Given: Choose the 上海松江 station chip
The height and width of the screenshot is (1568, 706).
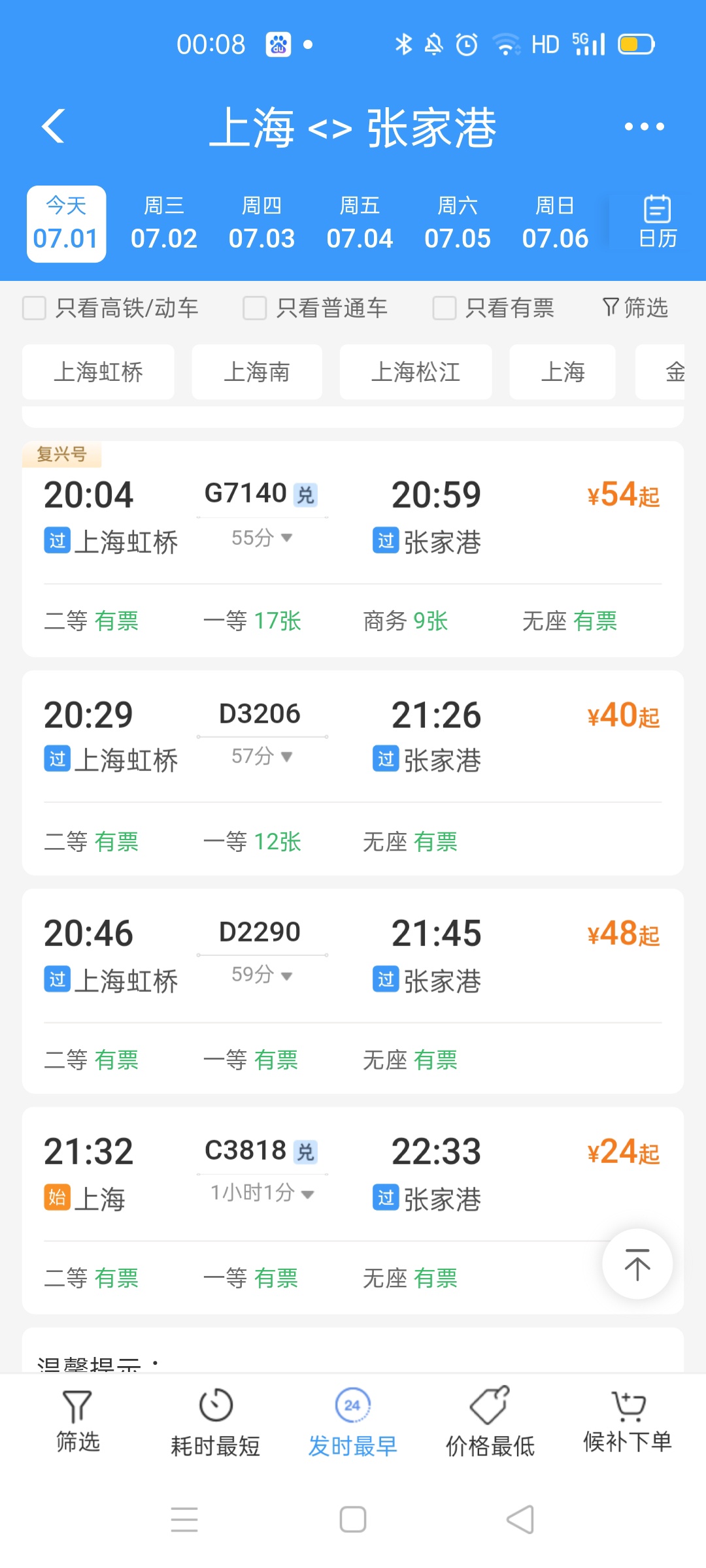Looking at the screenshot, I should tap(416, 372).
